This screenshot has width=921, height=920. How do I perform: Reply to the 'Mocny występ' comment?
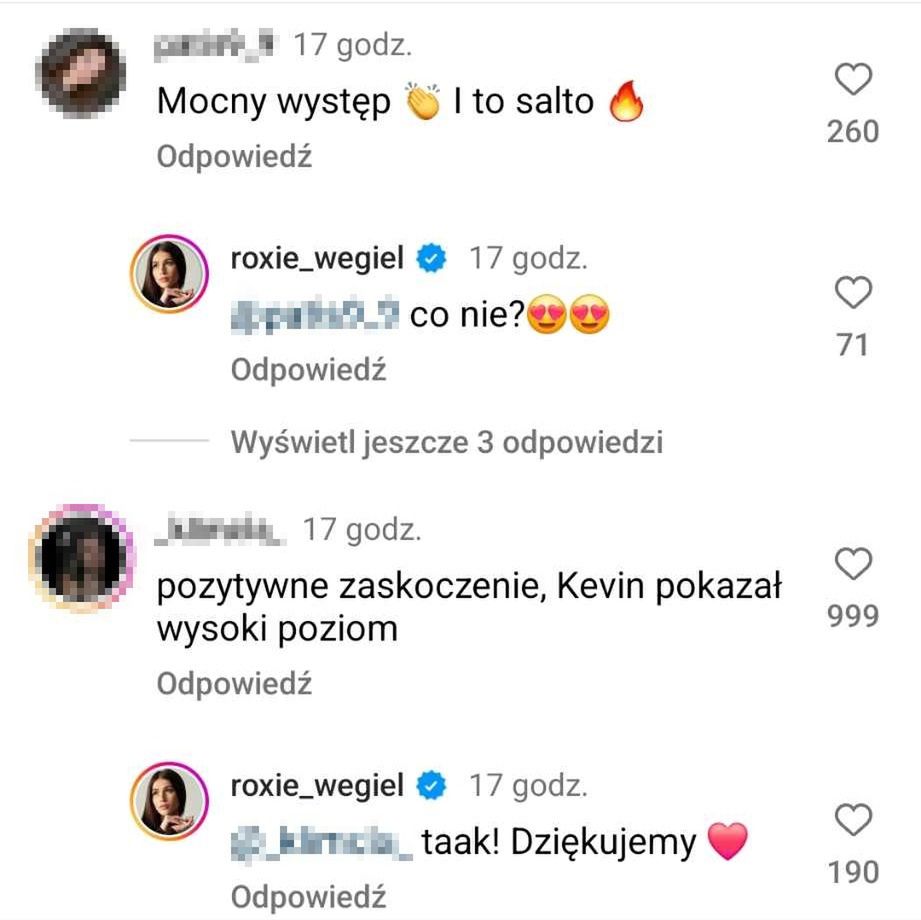click(234, 157)
